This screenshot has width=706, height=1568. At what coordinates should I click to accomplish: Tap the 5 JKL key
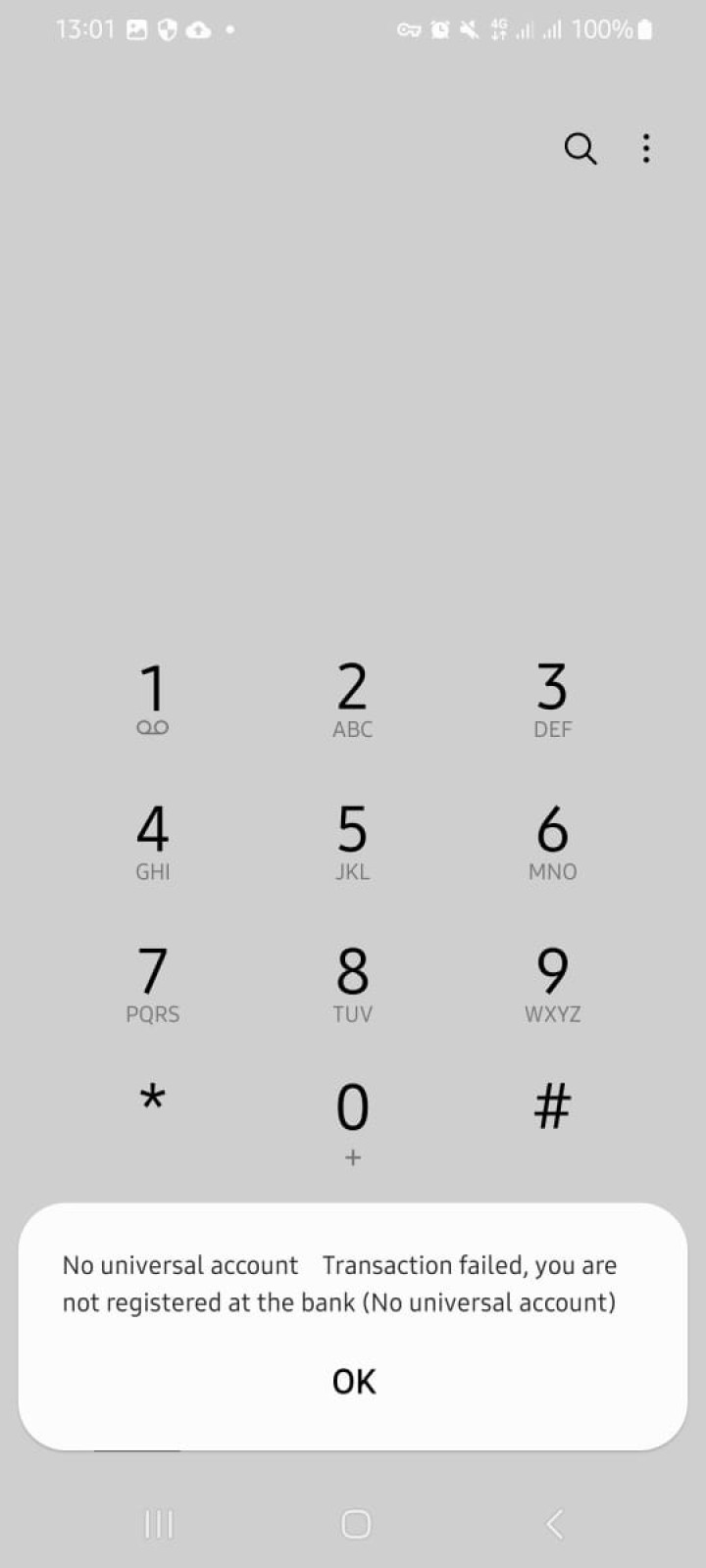click(353, 841)
